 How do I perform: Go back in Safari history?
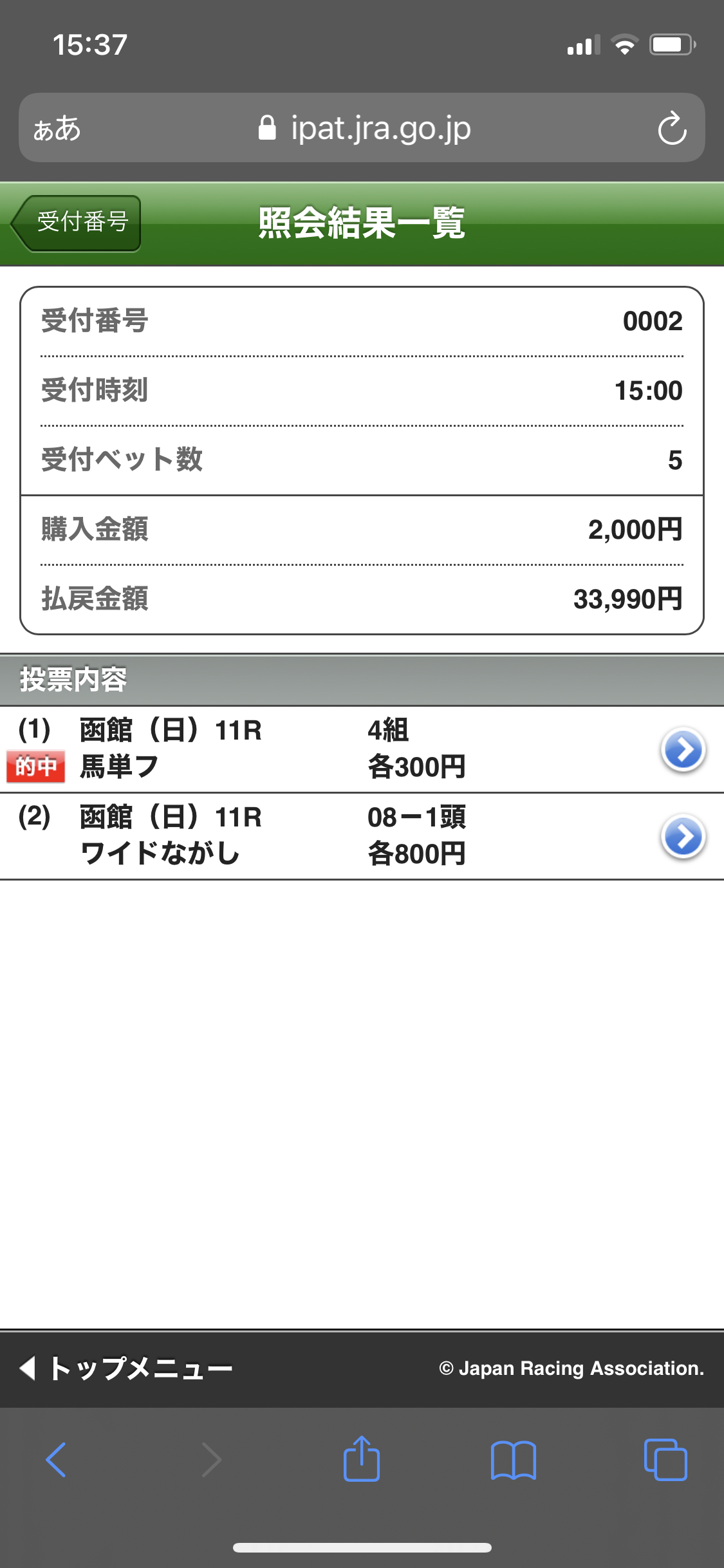click(56, 1459)
